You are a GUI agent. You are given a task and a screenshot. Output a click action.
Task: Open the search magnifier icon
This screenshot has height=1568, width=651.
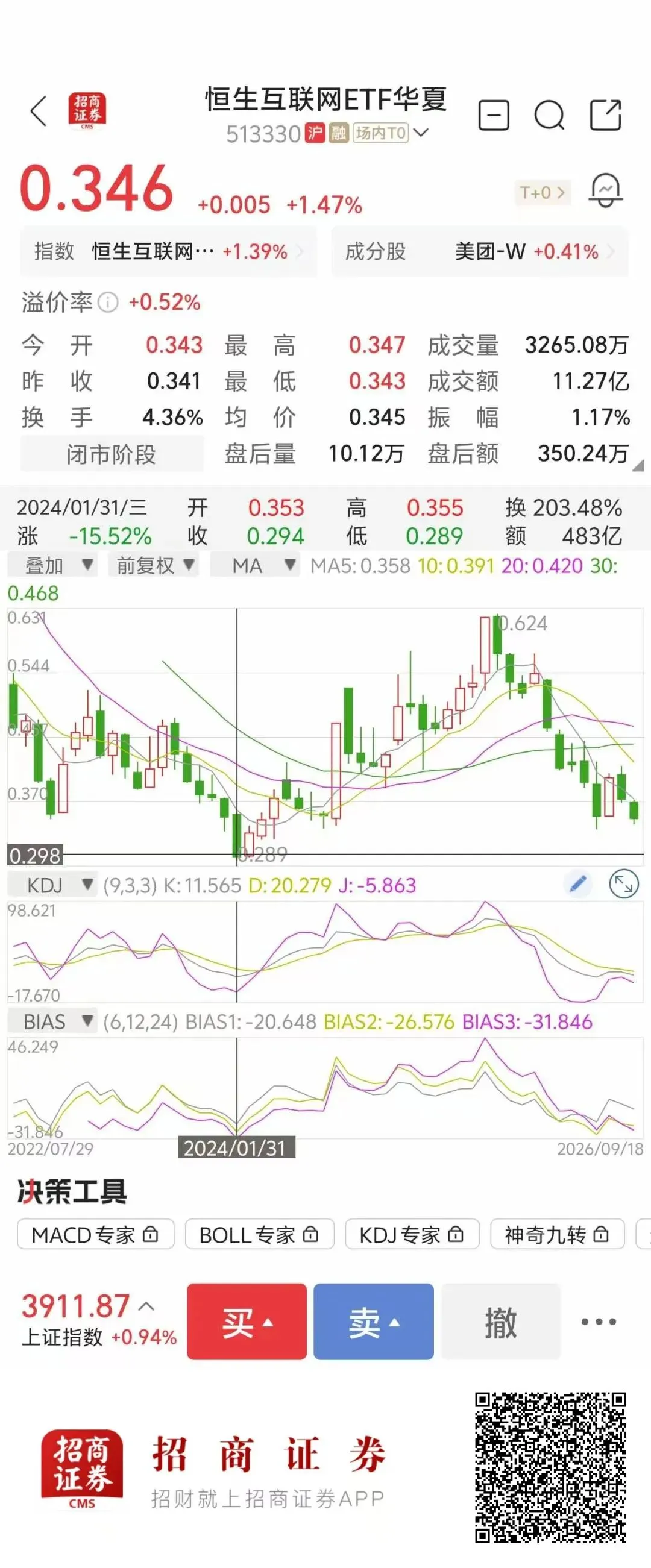549,115
